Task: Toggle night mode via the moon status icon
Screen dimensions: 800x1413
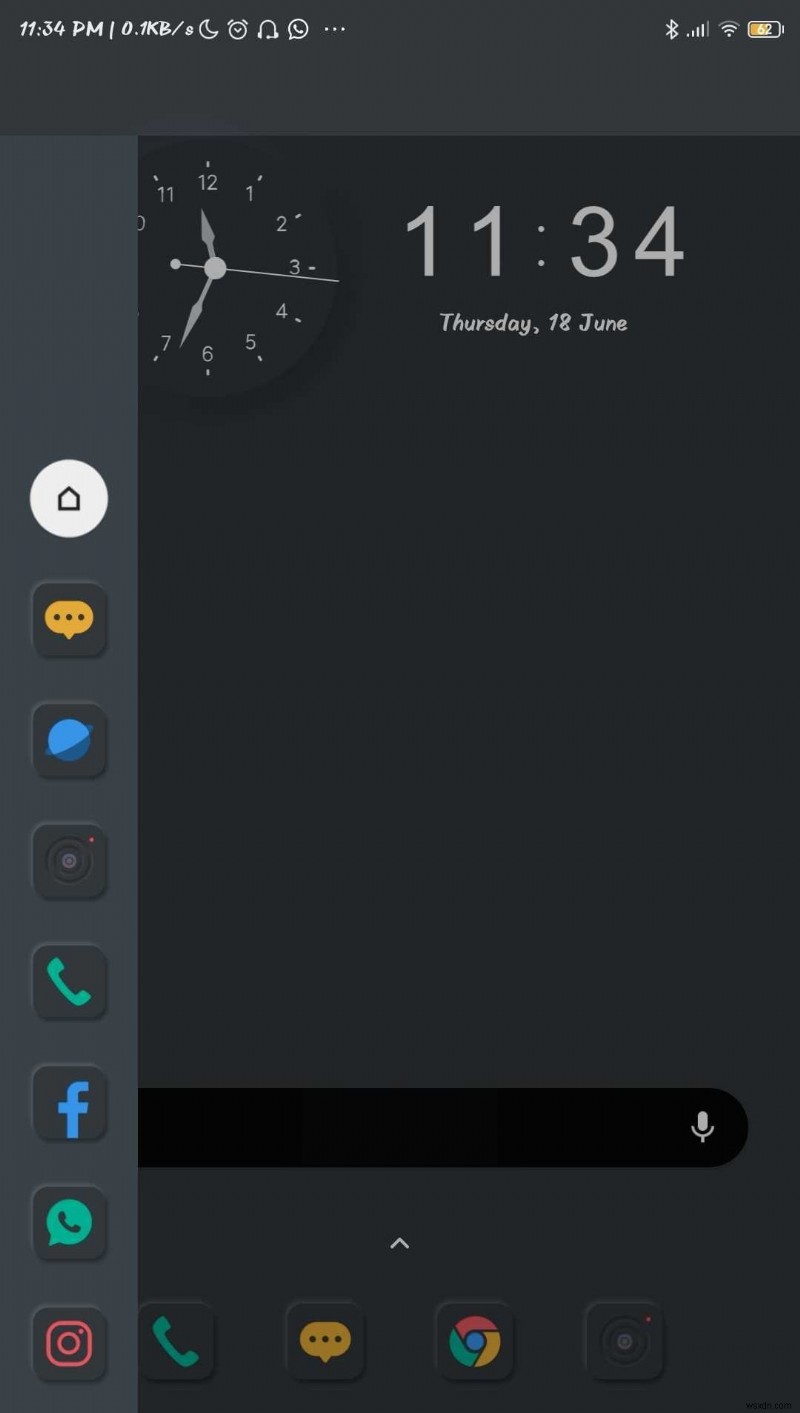Action: pos(207,30)
